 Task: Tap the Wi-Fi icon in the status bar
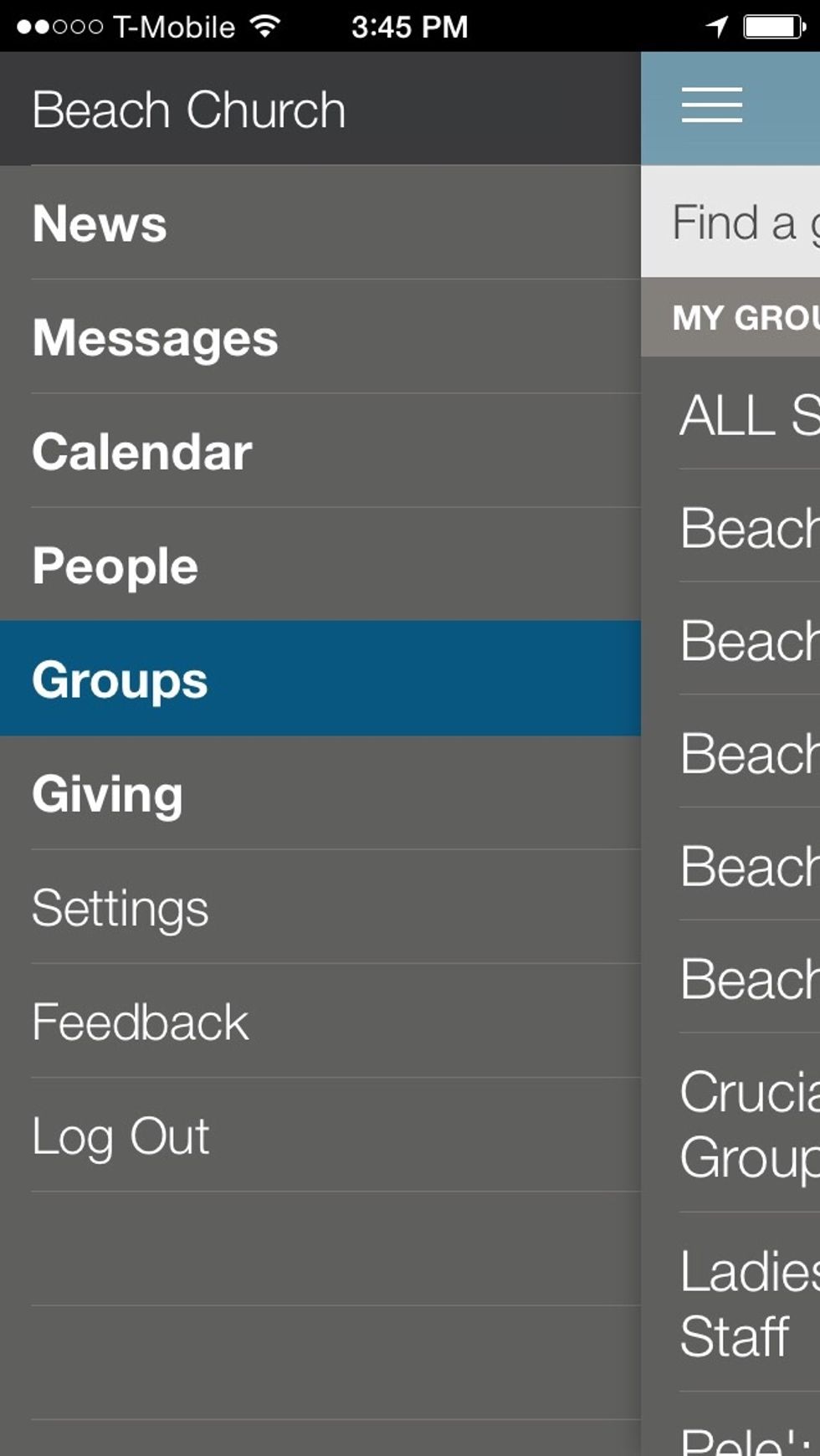click(264, 25)
